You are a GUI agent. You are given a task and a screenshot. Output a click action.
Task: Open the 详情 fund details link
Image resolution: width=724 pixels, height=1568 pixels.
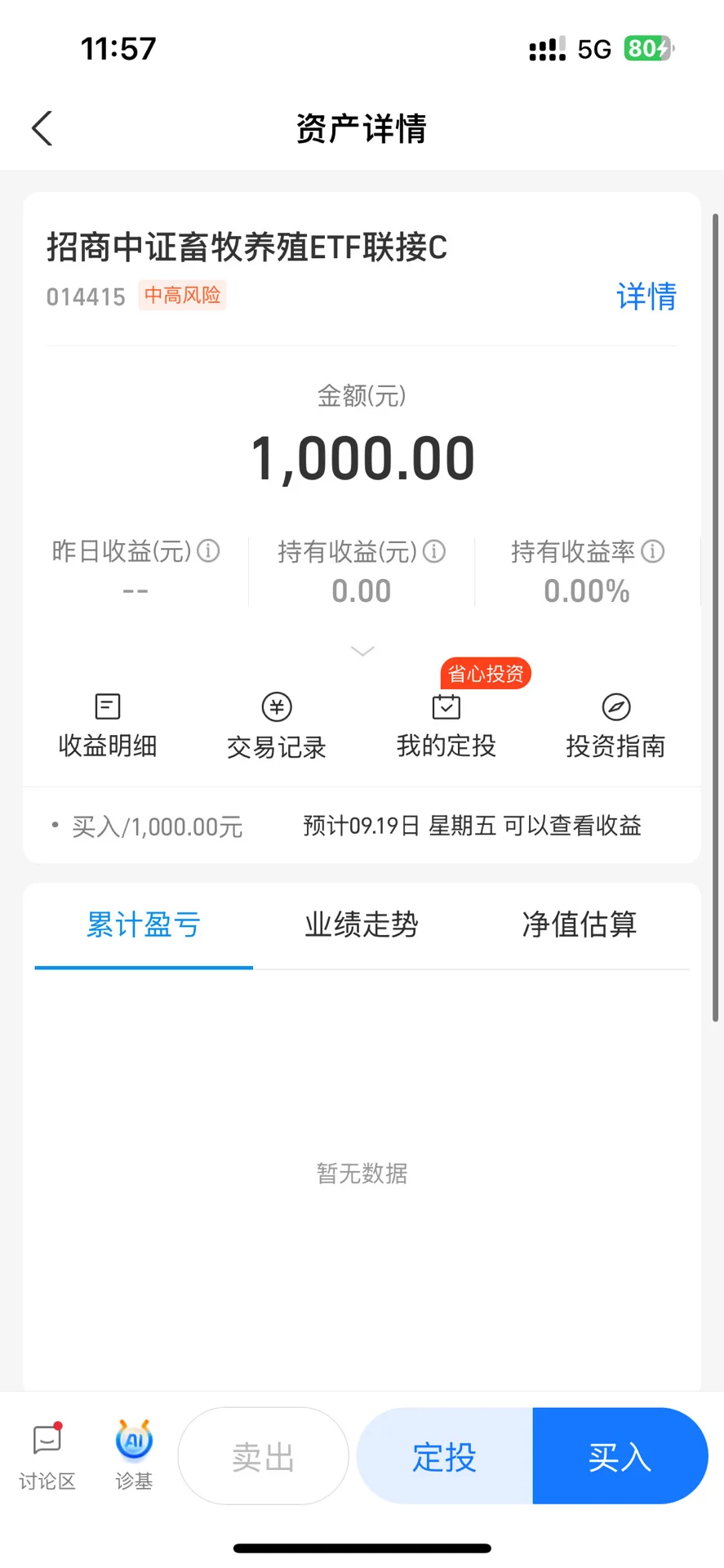coord(646,296)
